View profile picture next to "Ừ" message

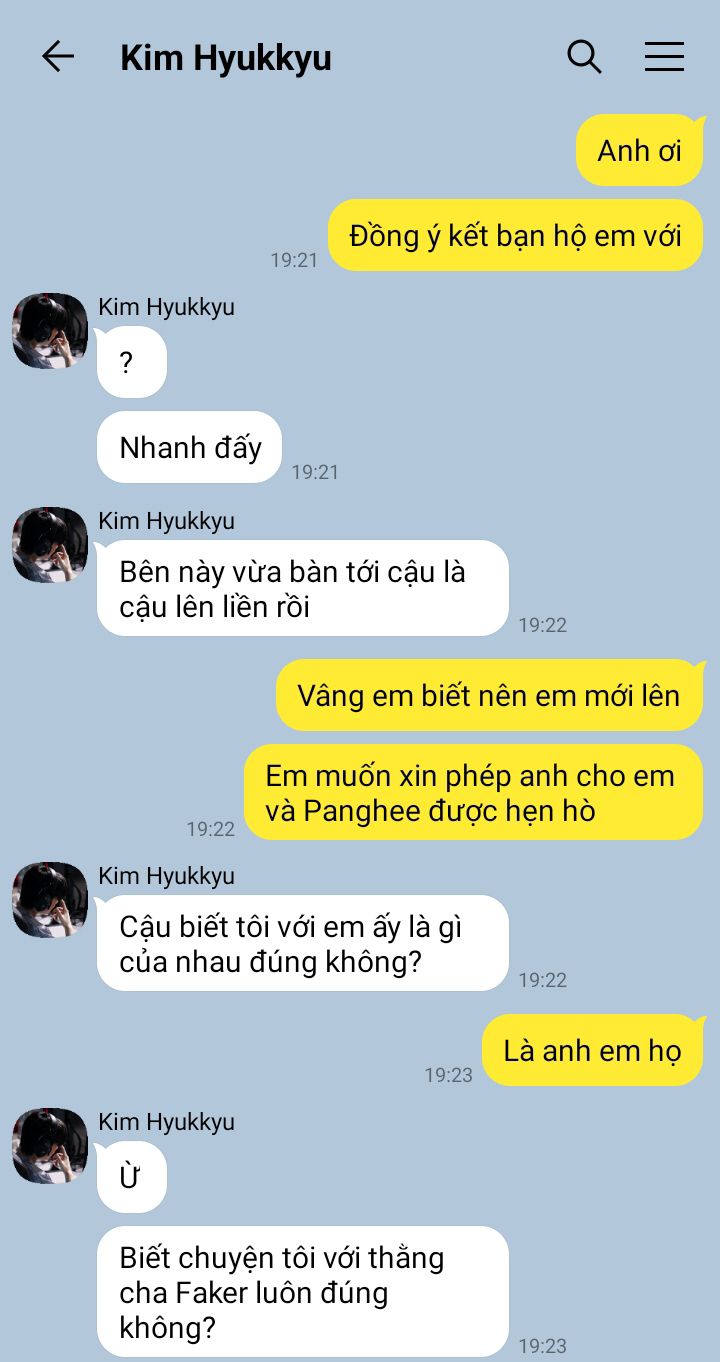pos(50,1146)
